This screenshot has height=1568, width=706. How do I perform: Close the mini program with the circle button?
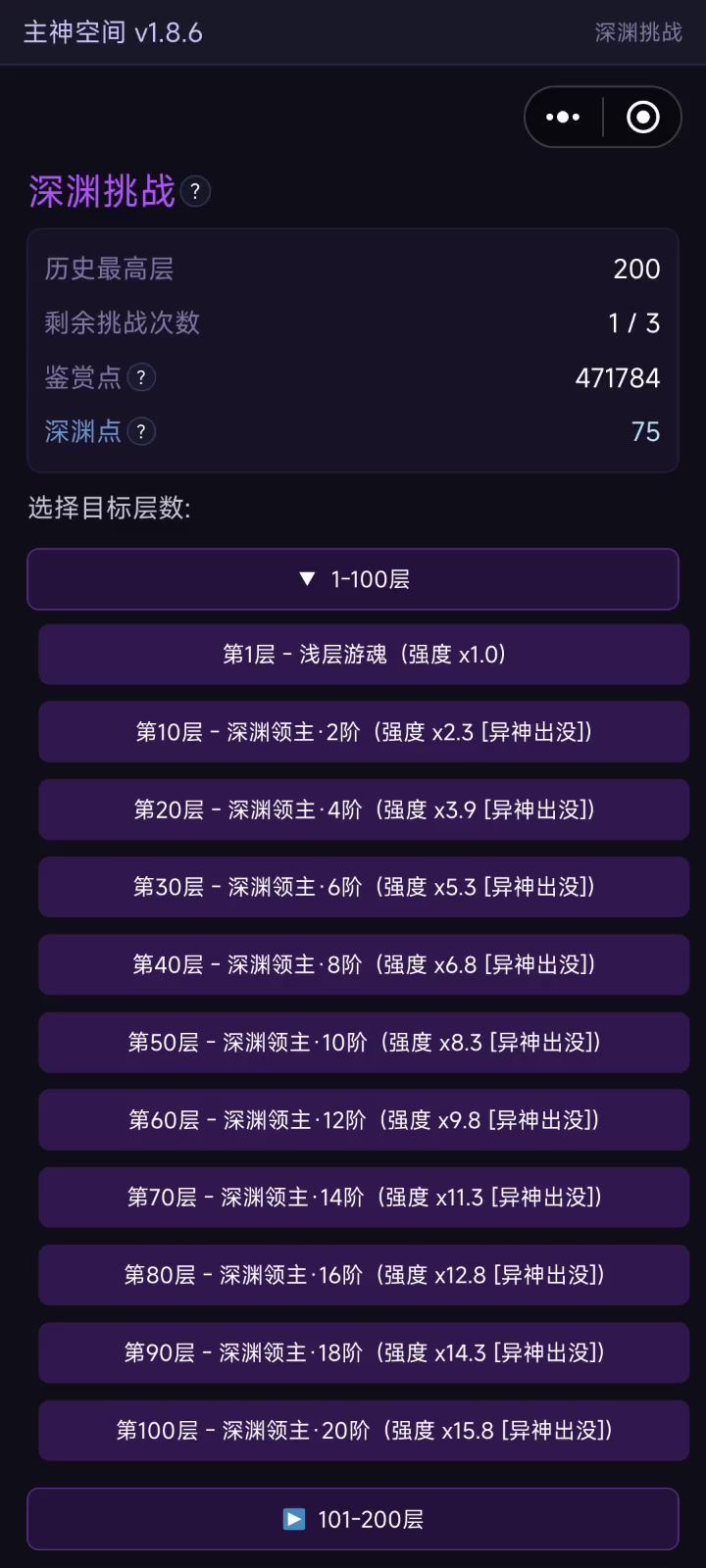[643, 118]
